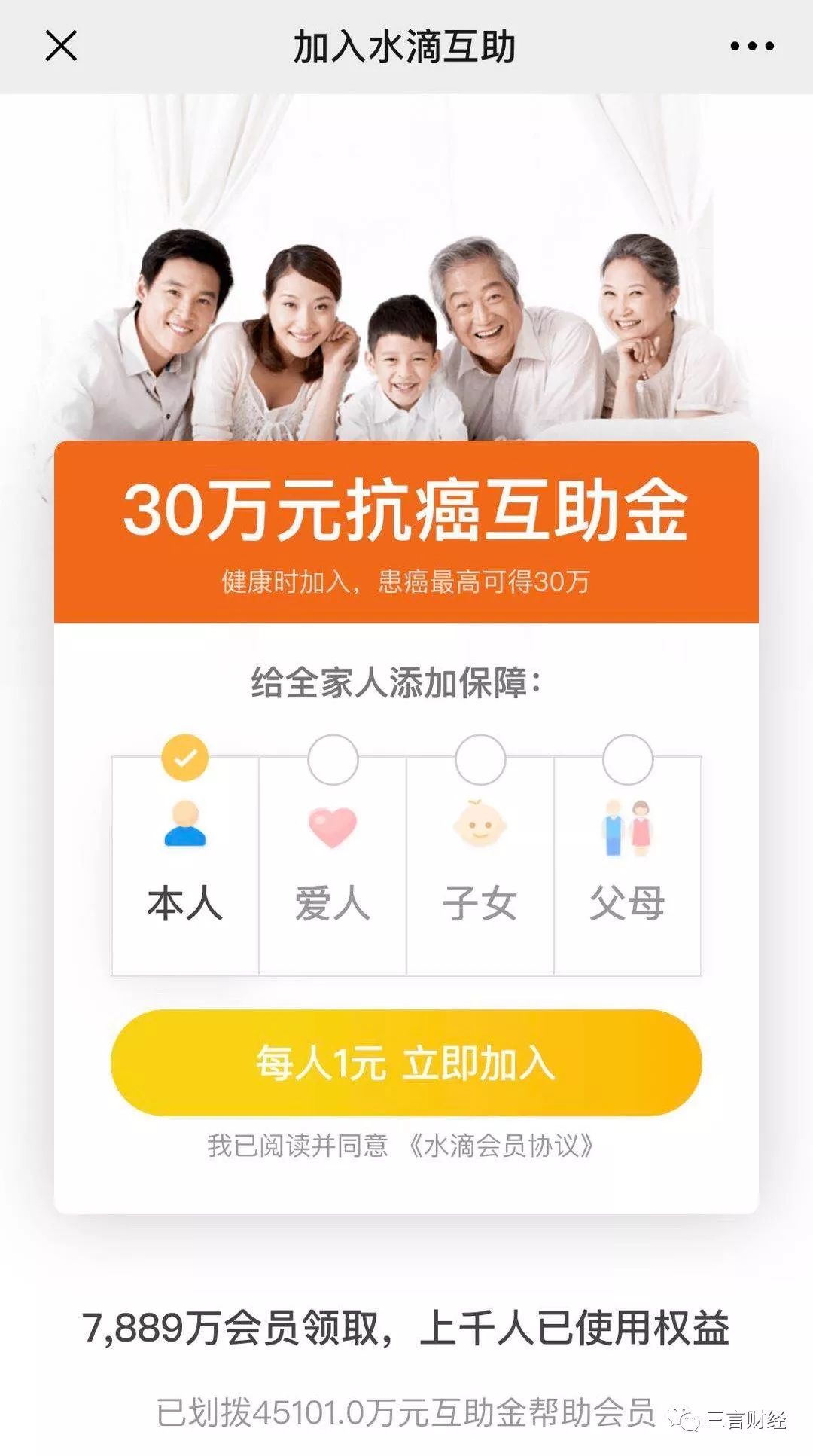813x1456 pixels.
Task: Open the three-dot overflow menu
Action: pos(751,46)
